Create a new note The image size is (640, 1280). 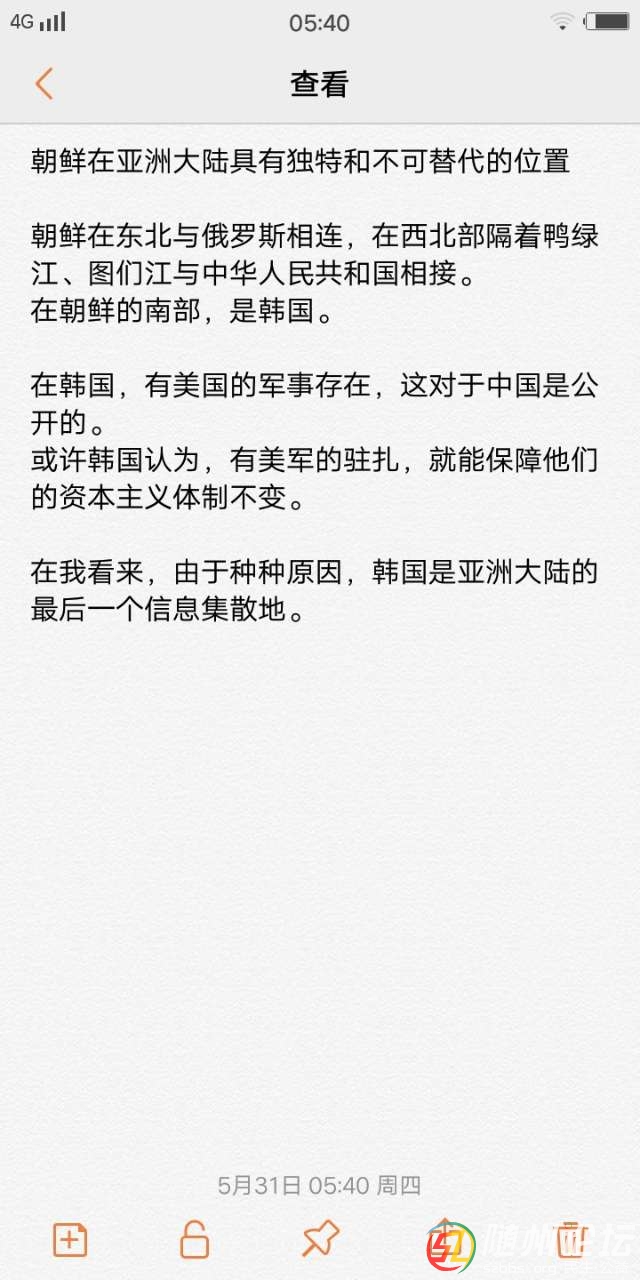[70, 1240]
